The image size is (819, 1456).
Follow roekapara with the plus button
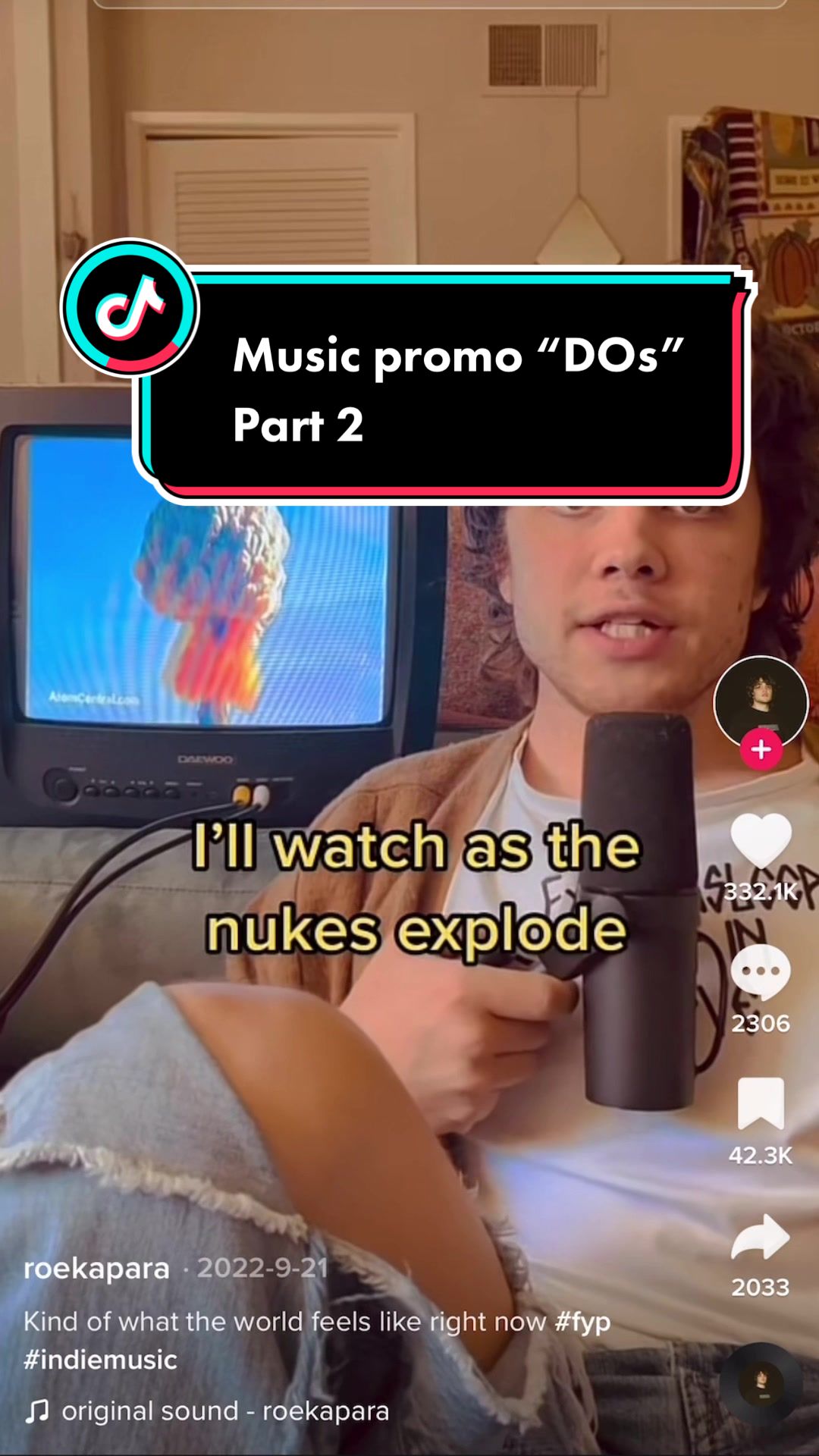pos(761,749)
